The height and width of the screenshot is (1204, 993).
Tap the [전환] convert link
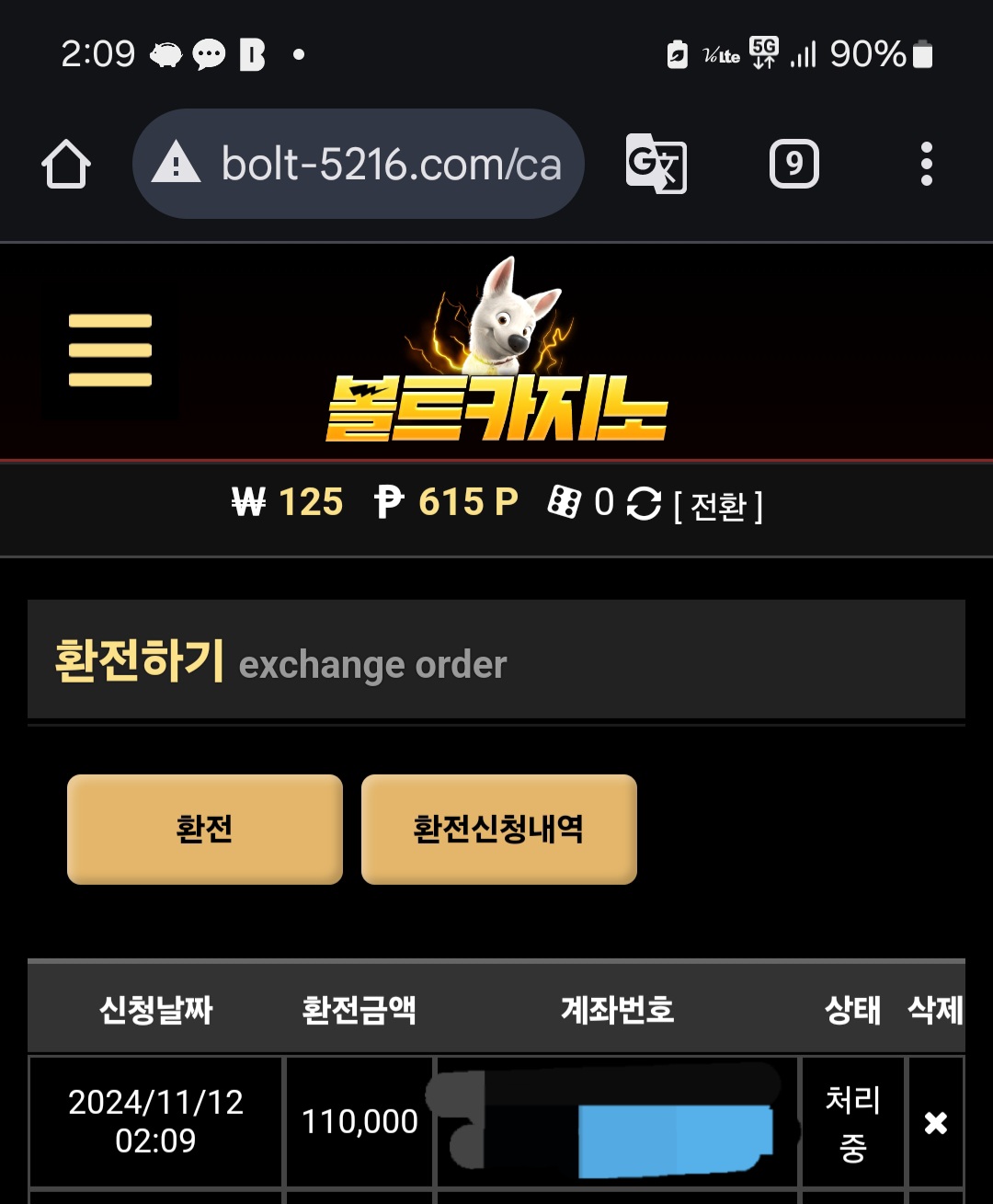[718, 506]
